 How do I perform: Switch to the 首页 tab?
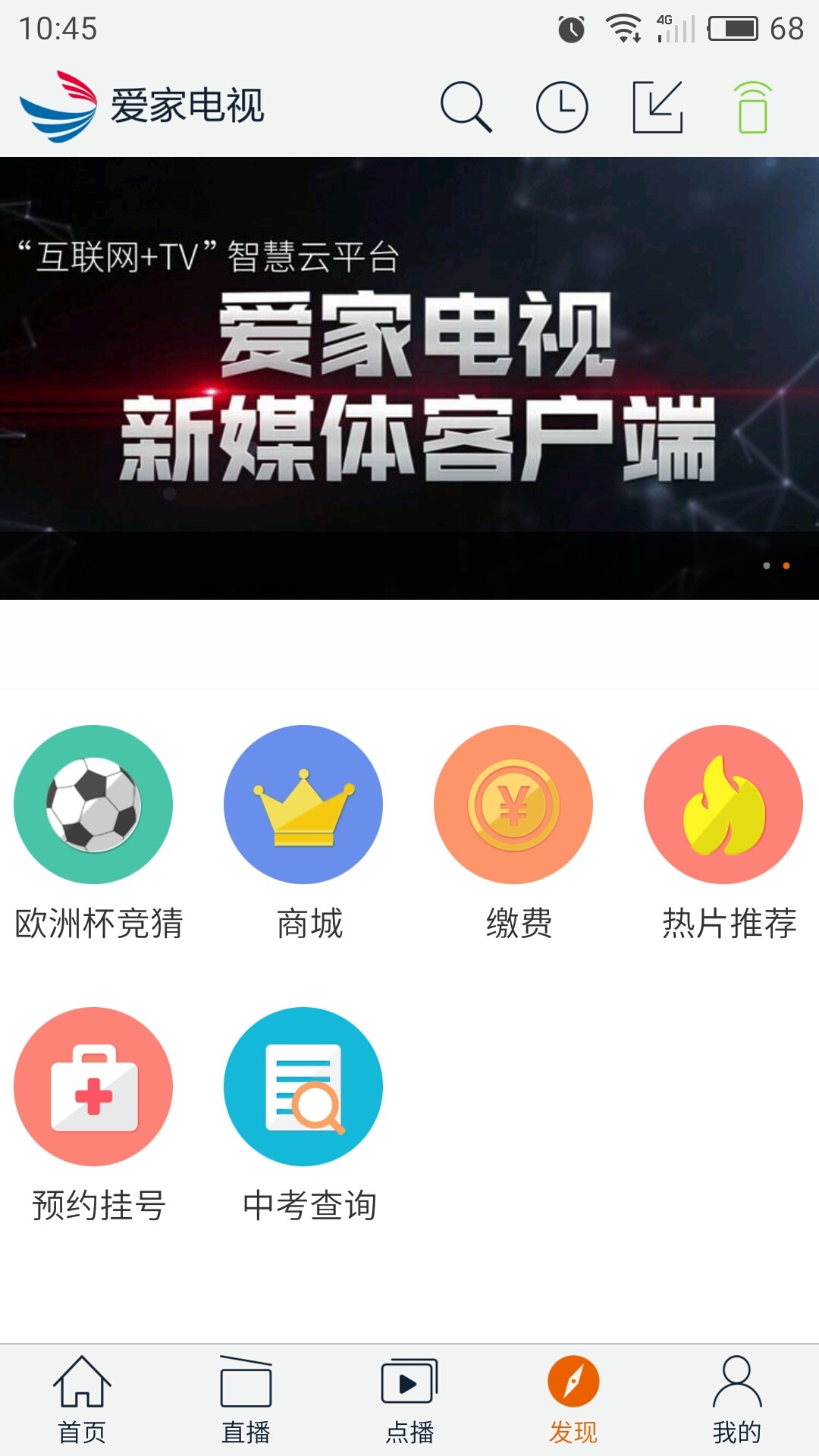pyautogui.click(x=82, y=1400)
